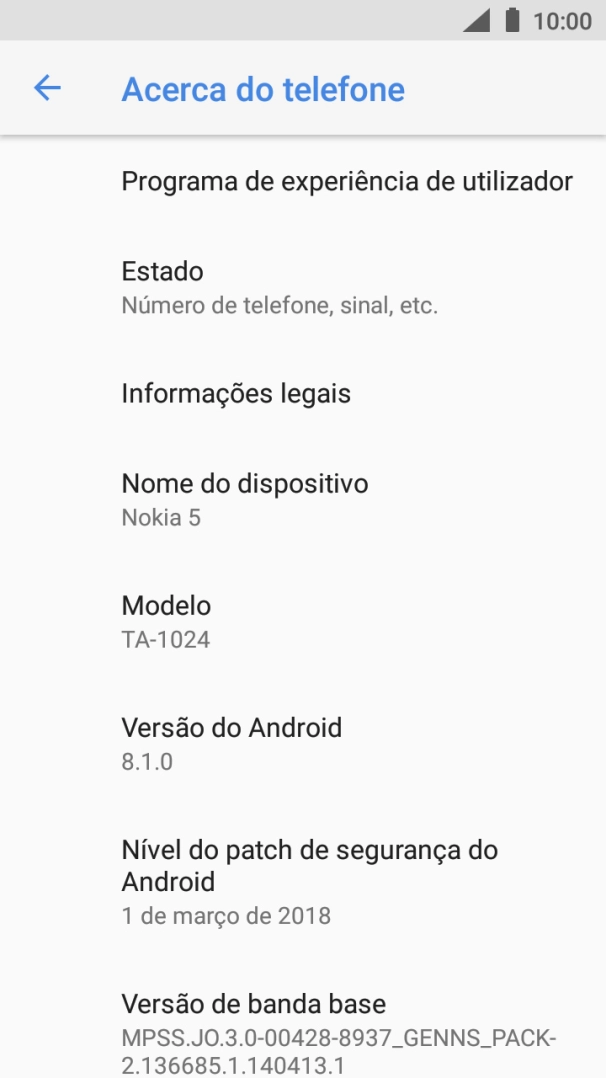Go back using the arrow
Image resolution: width=606 pixels, height=1078 pixels.
pos(47,89)
